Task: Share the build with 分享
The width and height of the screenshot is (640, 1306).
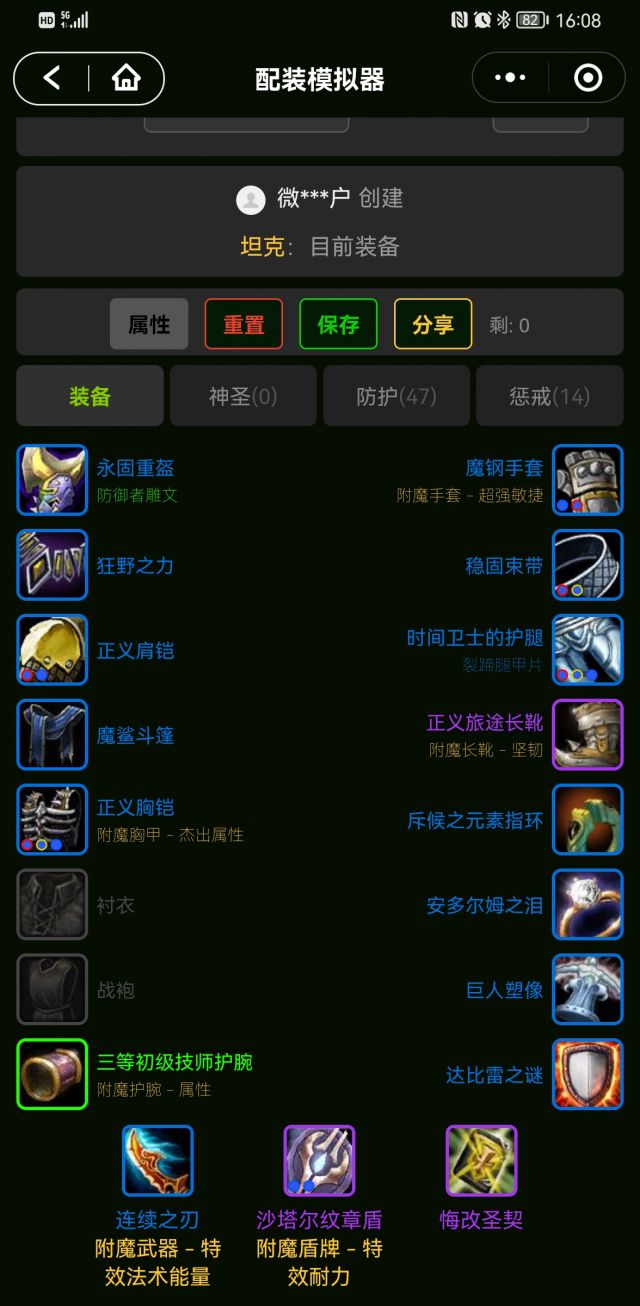Action: click(x=433, y=324)
